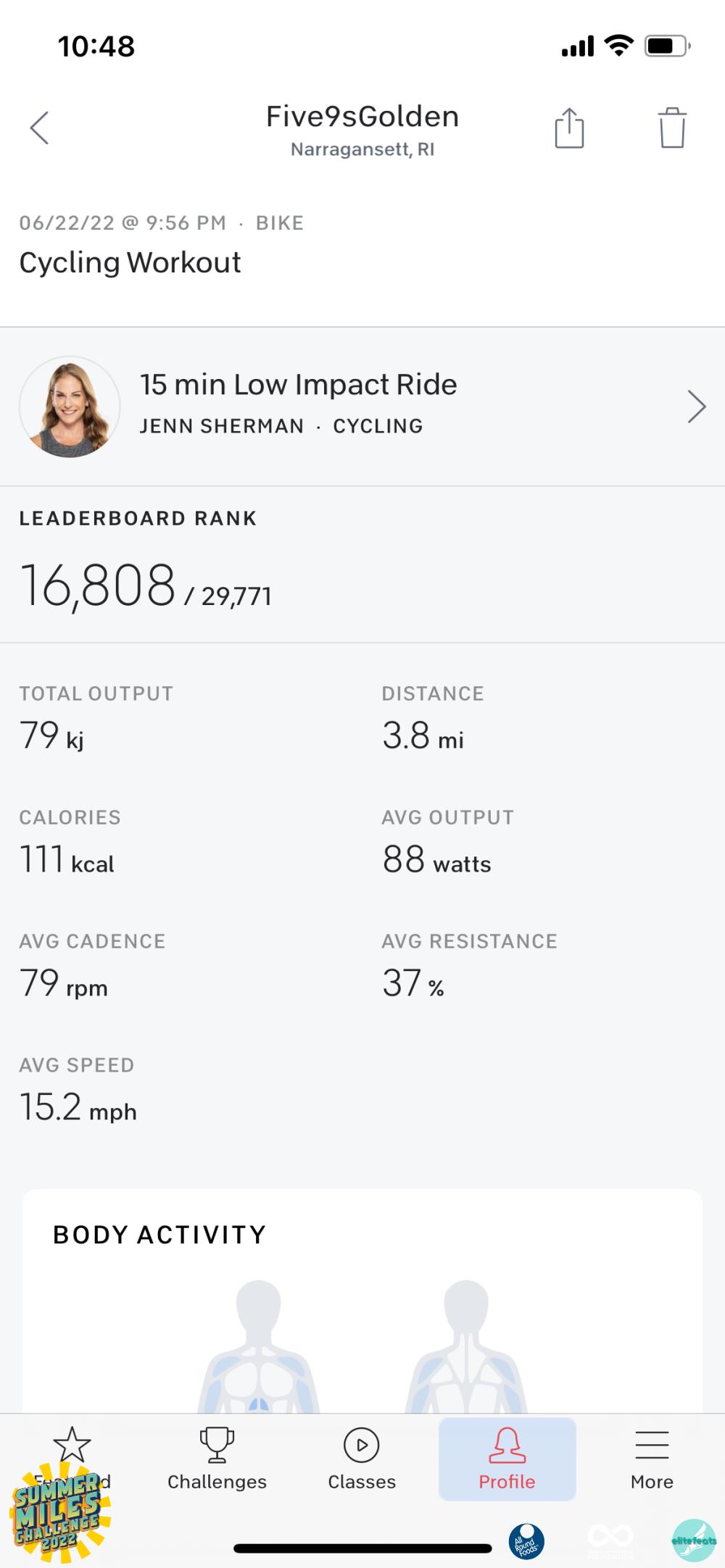The image size is (725, 1568).
Task: Delete this workout with trash icon
Action: [672, 128]
